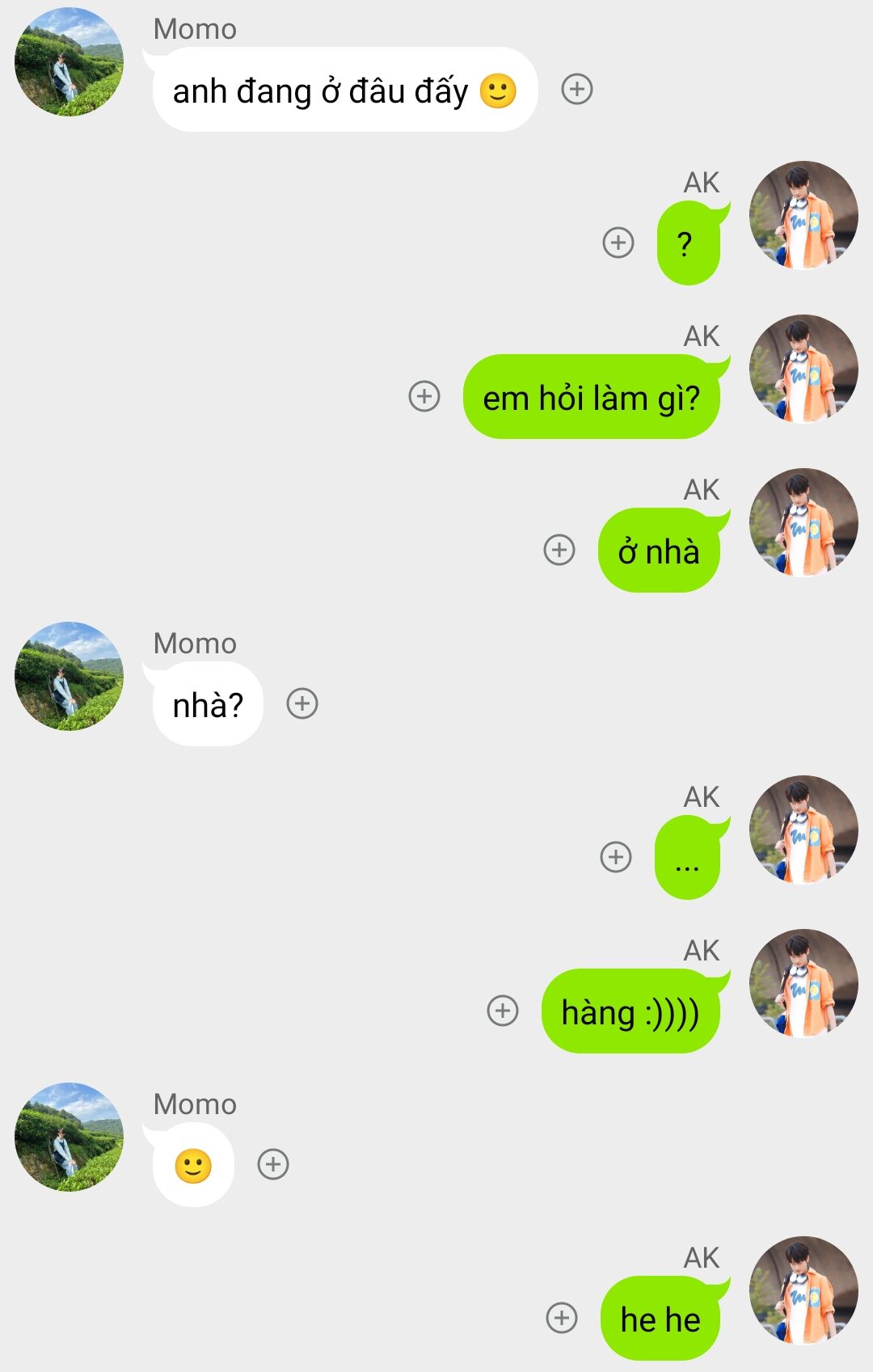
Task: Tap the plus icon beside "he he"
Action: tap(562, 1318)
